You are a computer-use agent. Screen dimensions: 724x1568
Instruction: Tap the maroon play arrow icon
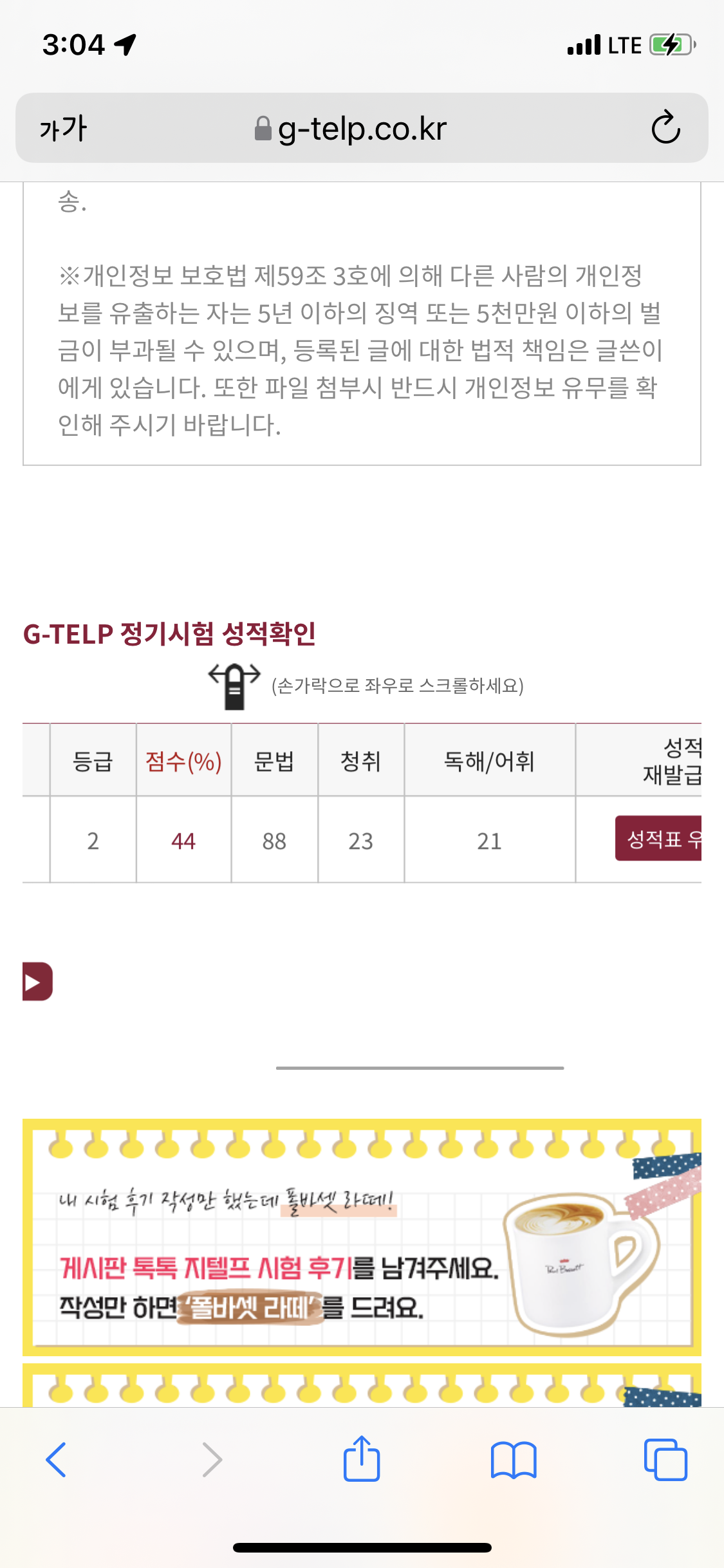tap(37, 982)
